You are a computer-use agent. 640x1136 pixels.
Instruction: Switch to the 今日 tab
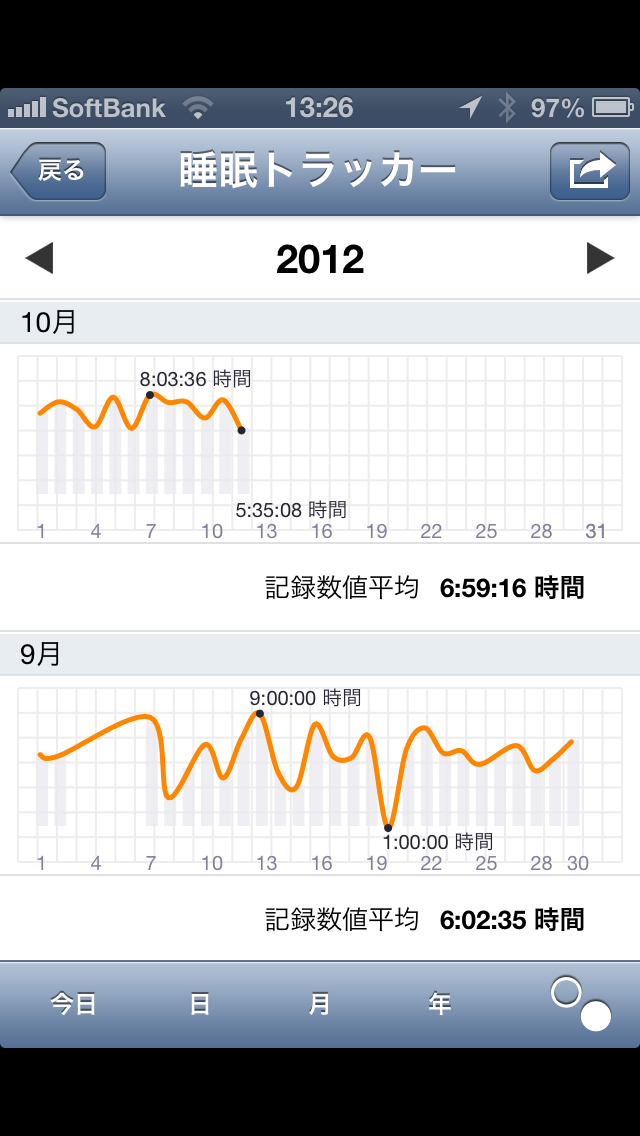(74, 1004)
